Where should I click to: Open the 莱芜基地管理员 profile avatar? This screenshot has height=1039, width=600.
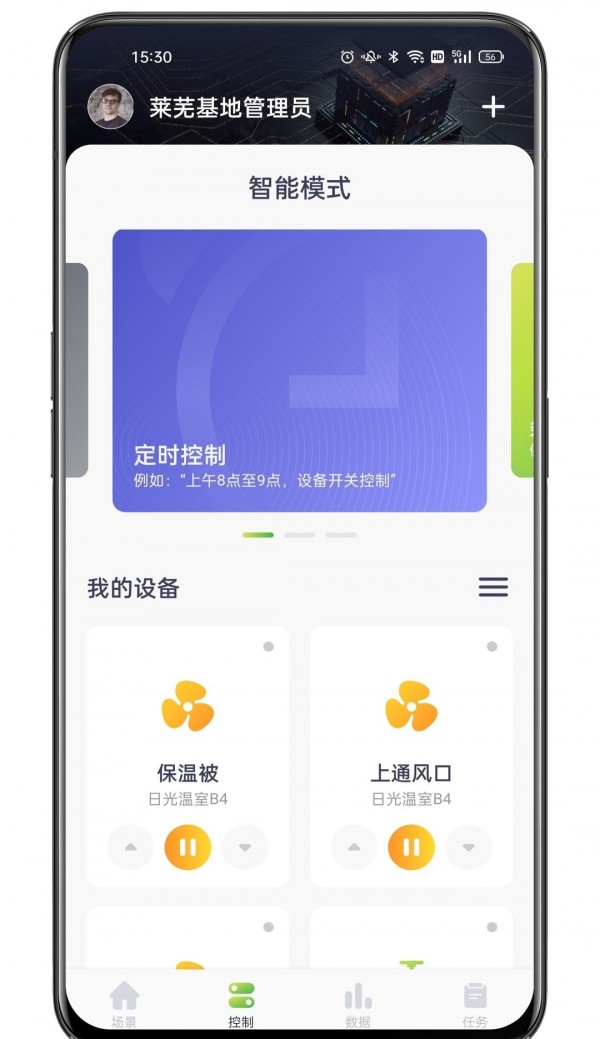click(110, 107)
